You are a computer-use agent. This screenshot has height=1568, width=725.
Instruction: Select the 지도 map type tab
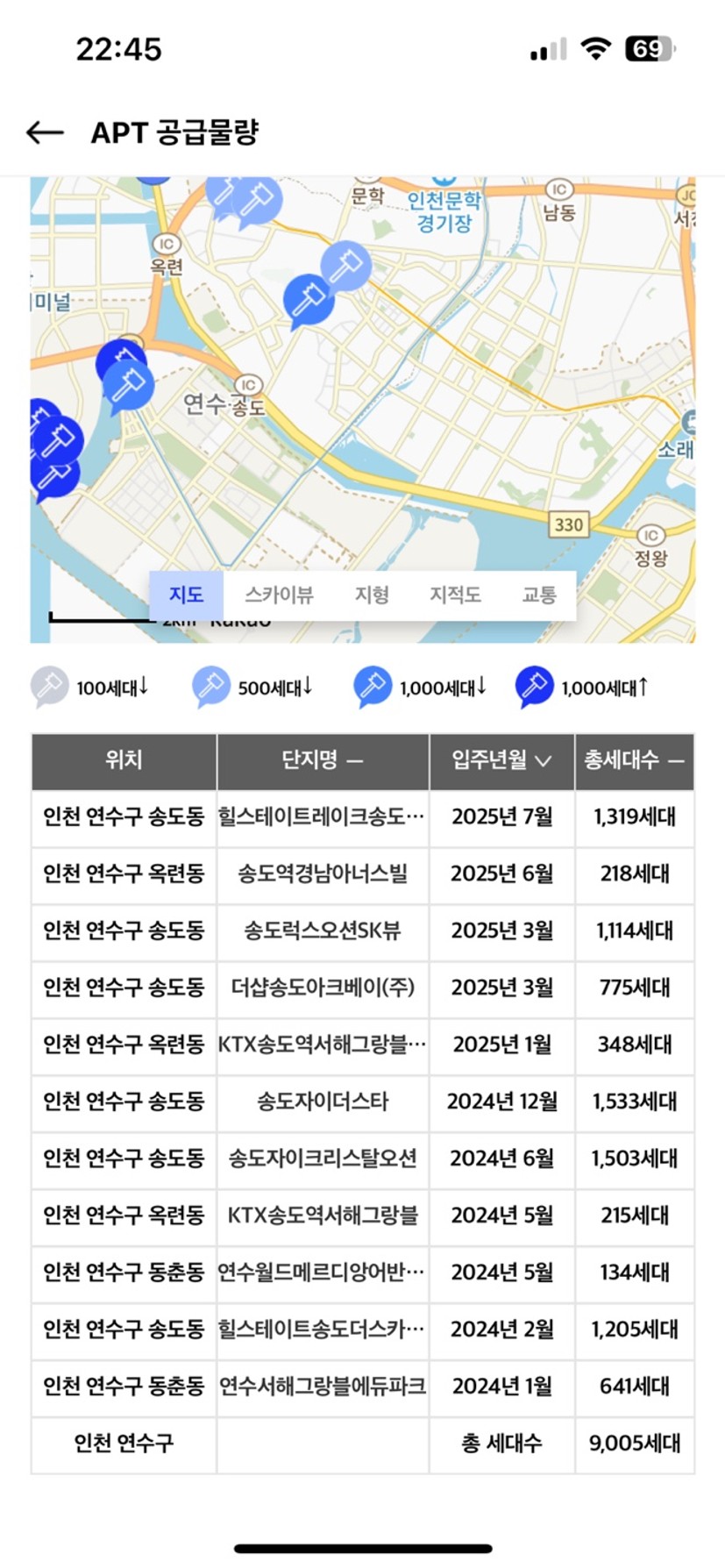(x=186, y=595)
